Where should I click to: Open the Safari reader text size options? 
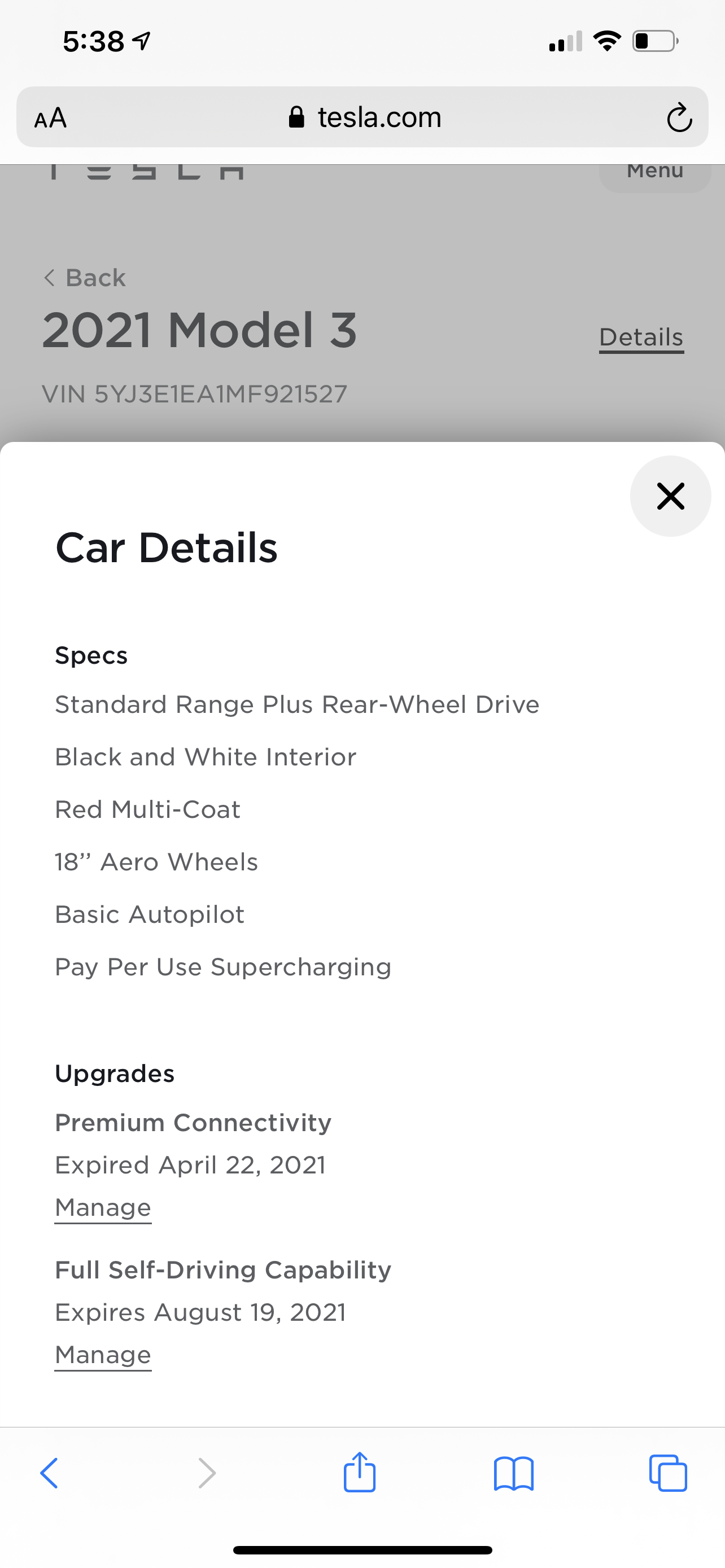50,117
